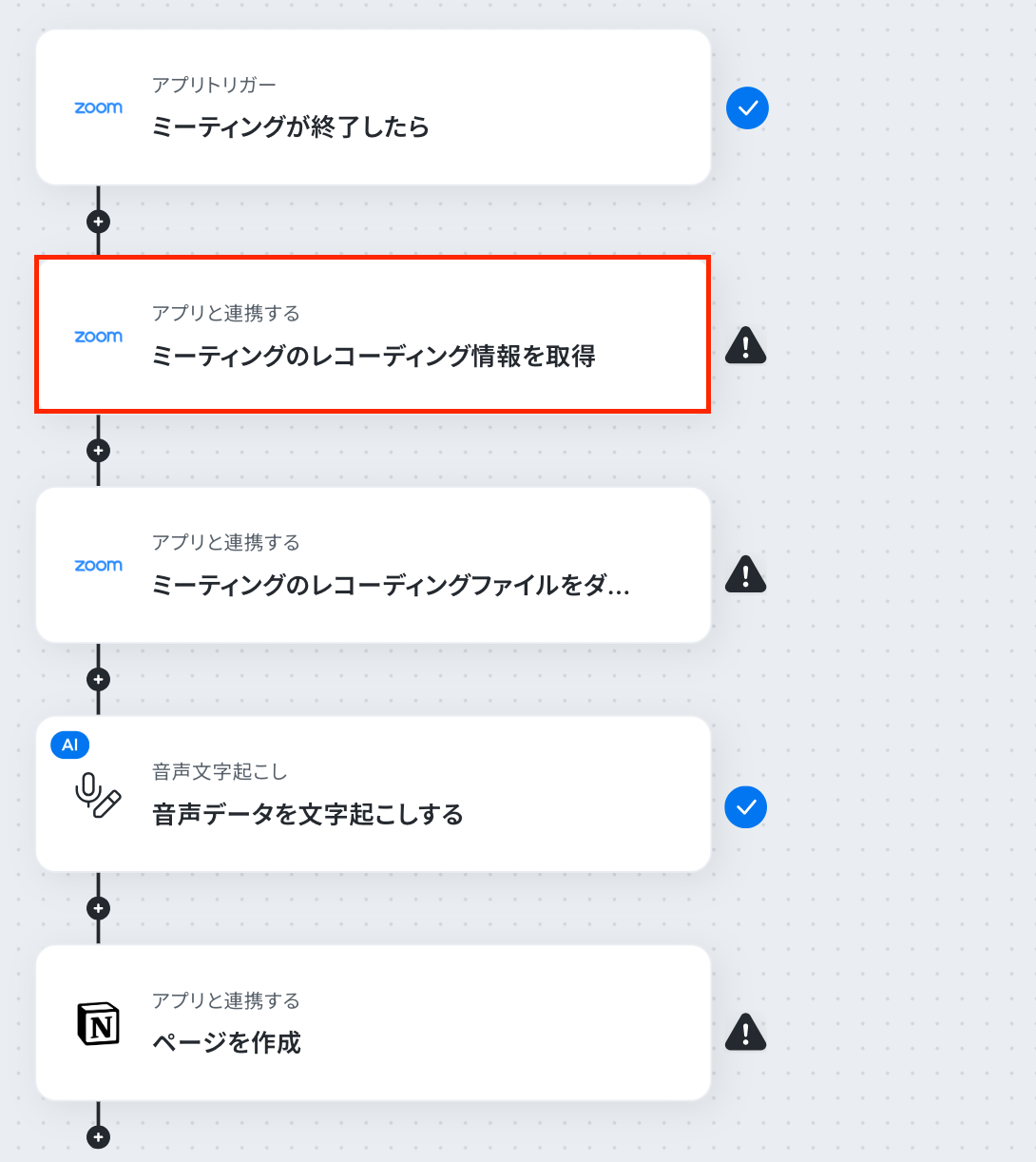Screen dimensions: 1036x1162
Task: Open the ミーティングのレコーディング情報を取得 card
Action: [x=373, y=335]
